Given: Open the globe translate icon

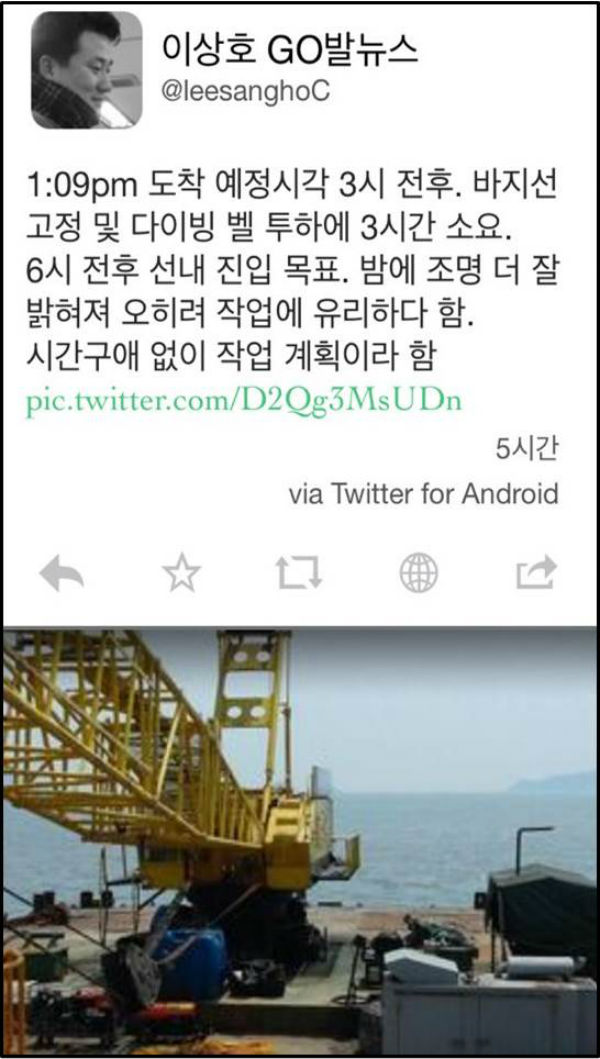Looking at the screenshot, I should [418, 573].
